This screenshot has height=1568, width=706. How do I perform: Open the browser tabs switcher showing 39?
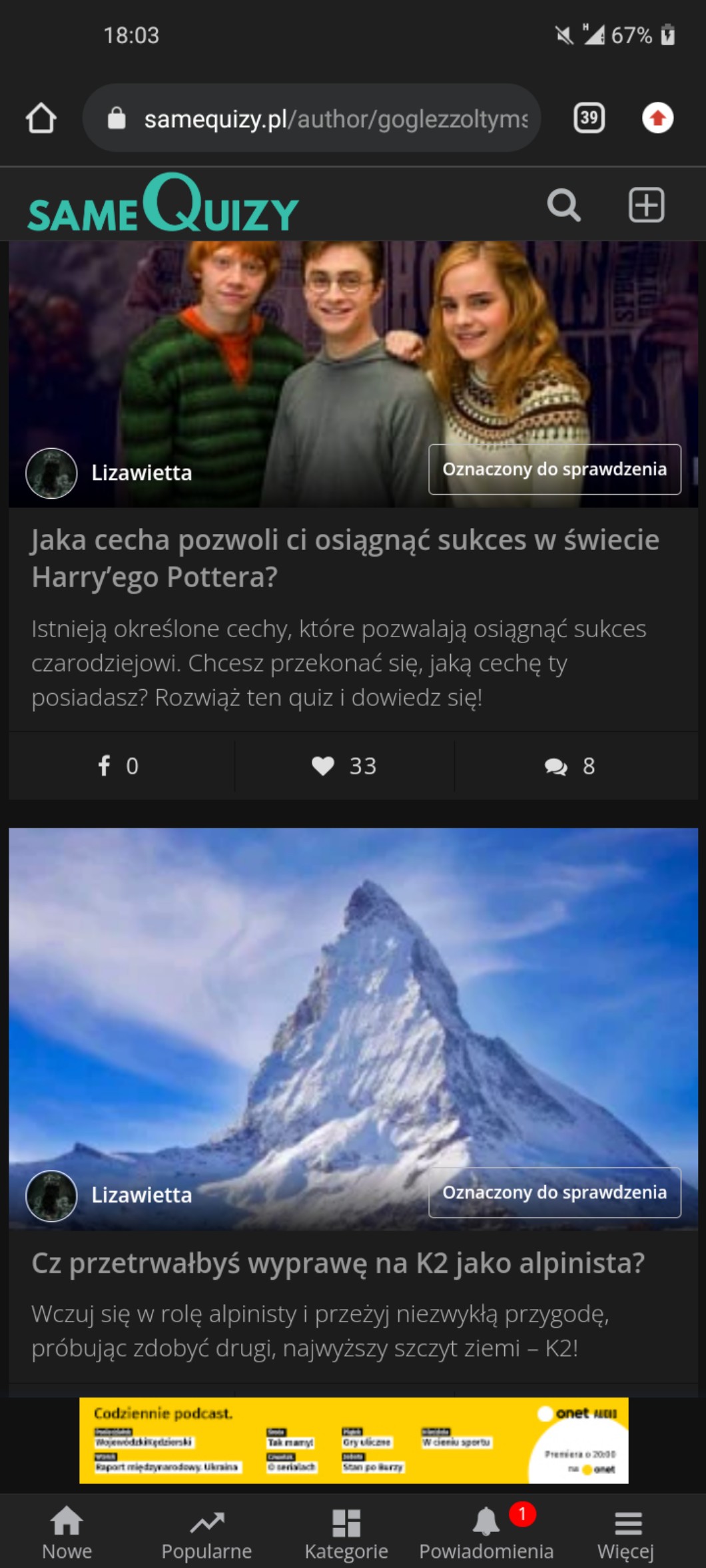click(x=589, y=119)
